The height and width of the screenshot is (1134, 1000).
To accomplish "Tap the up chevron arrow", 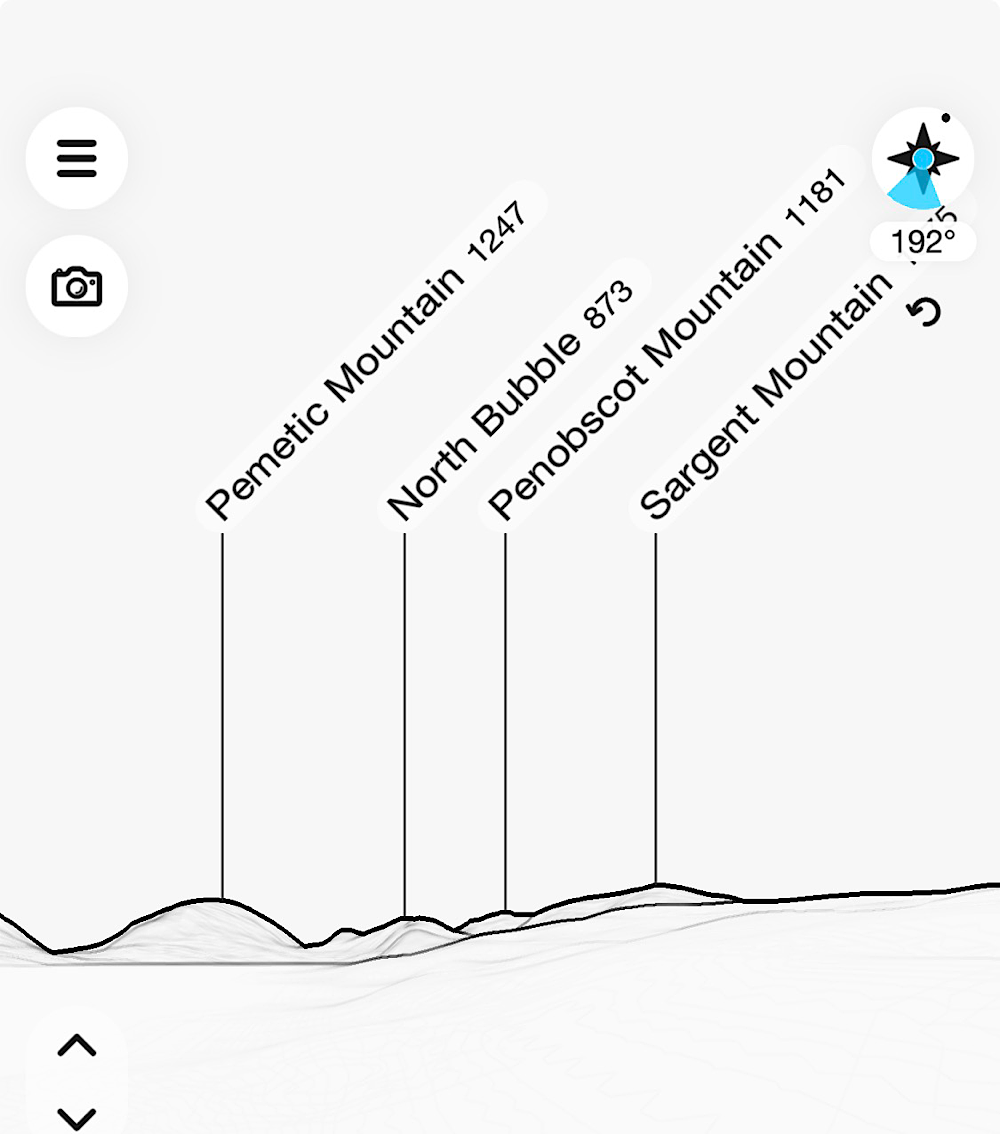I will (77, 1047).
